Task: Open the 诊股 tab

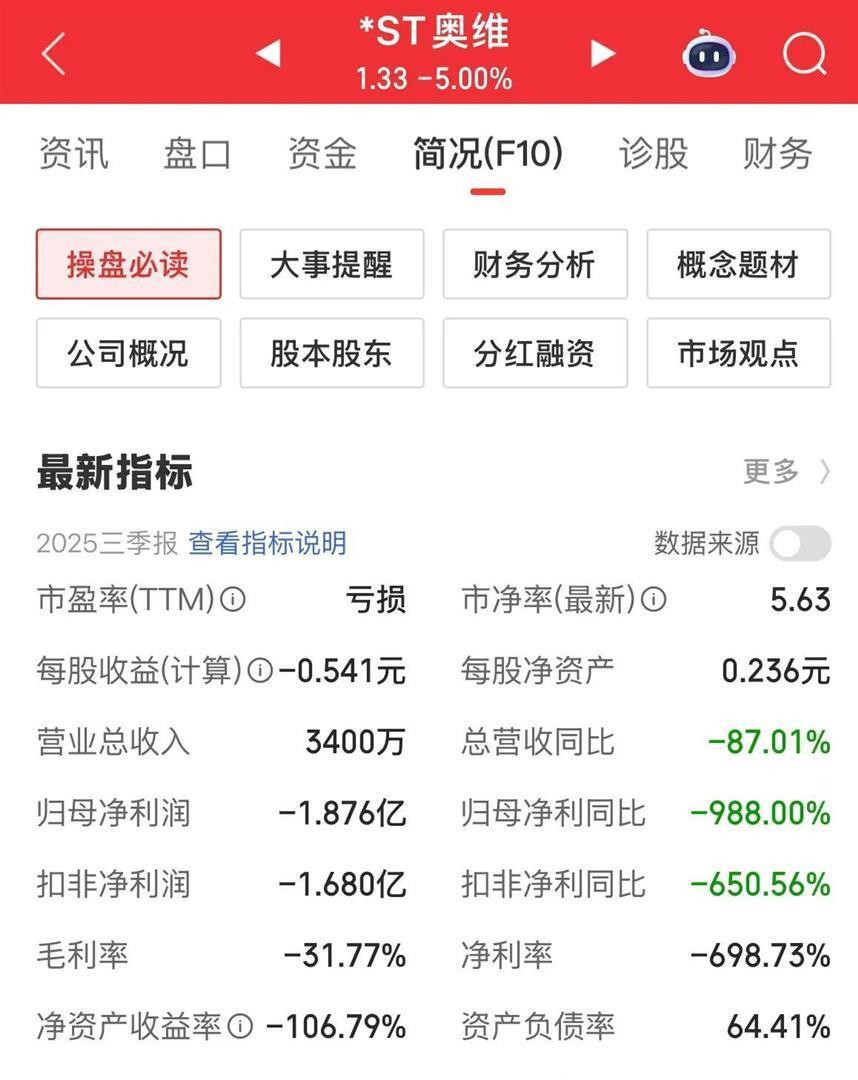Action: [x=652, y=154]
